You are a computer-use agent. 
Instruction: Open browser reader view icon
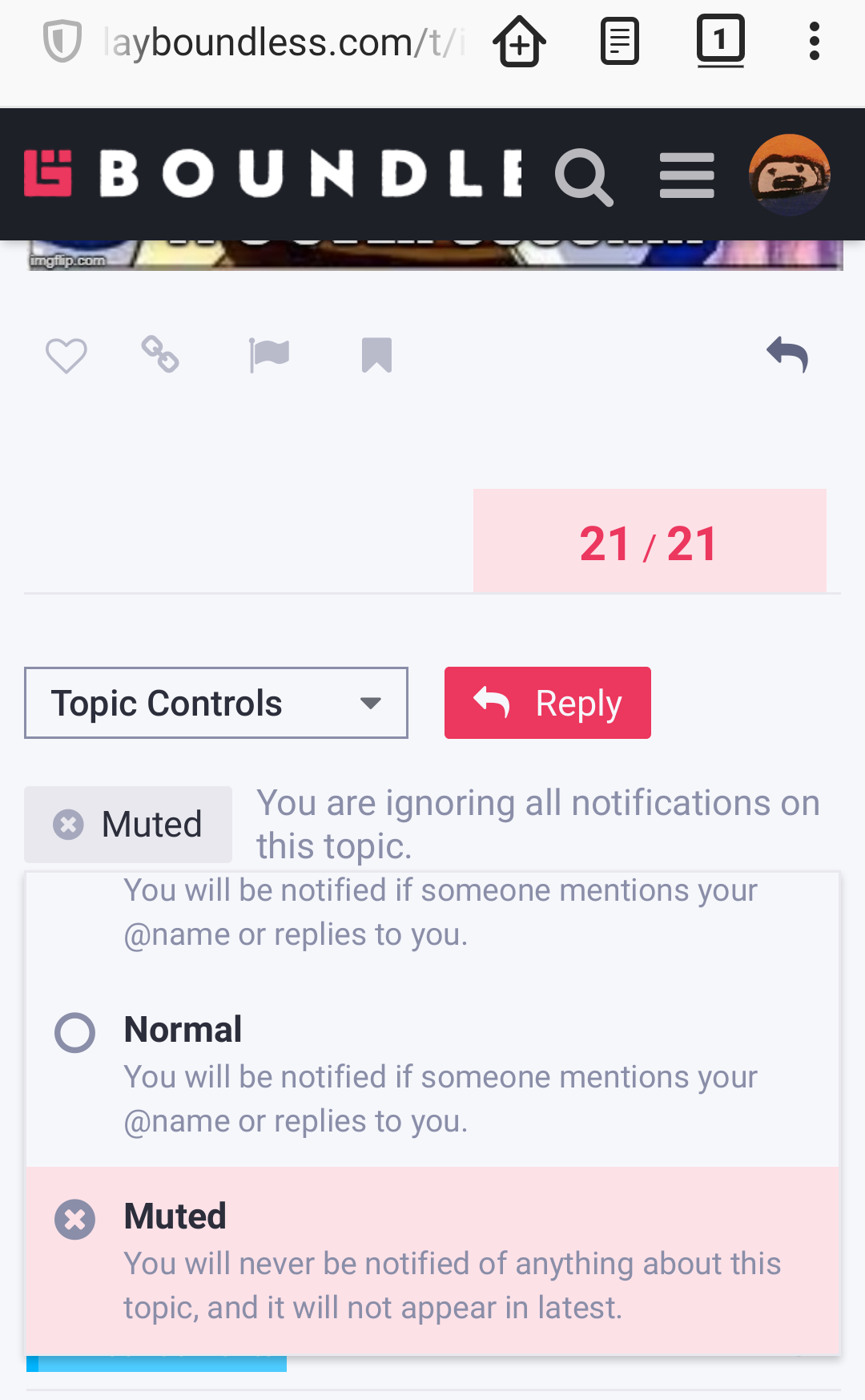(x=620, y=42)
